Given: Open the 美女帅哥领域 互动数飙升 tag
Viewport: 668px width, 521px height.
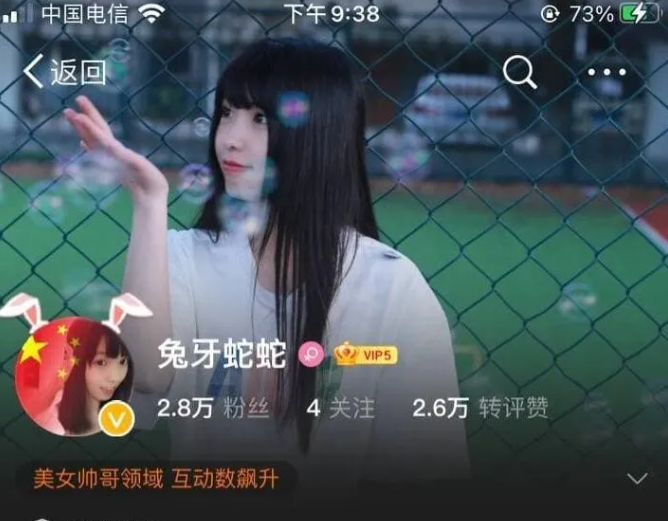Looking at the screenshot, I should (x=155, y=479).
